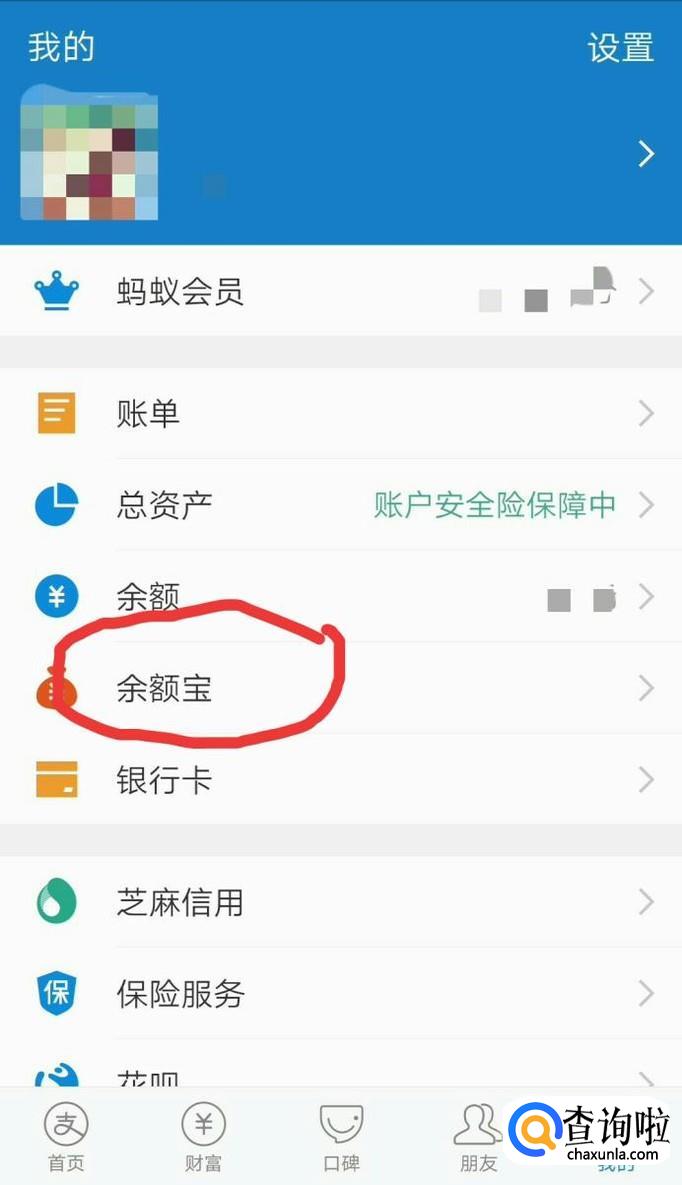
Task: Open 保险服务
Action: coord(341,993)
